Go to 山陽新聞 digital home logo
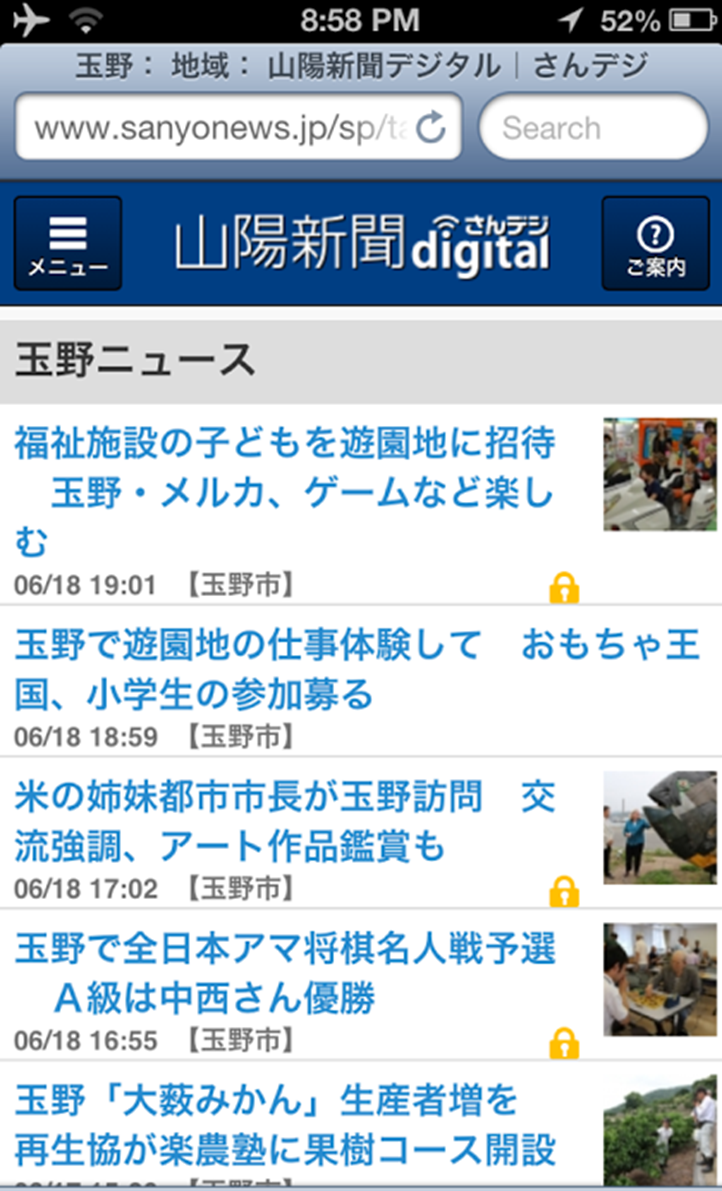722x1191 pixels. click(x=362, y=243)
